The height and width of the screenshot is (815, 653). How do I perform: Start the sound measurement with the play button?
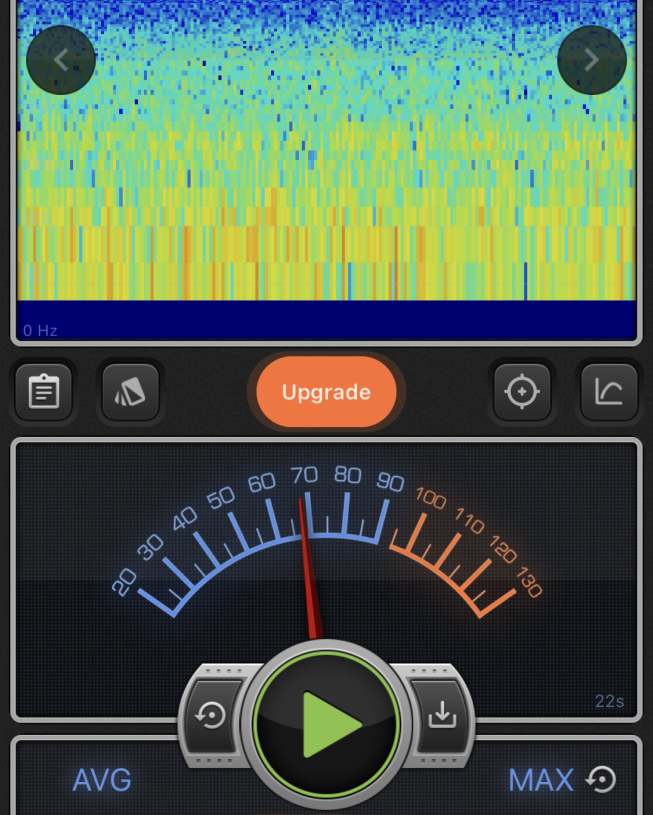pyautogui.click(x=326, y=725)
